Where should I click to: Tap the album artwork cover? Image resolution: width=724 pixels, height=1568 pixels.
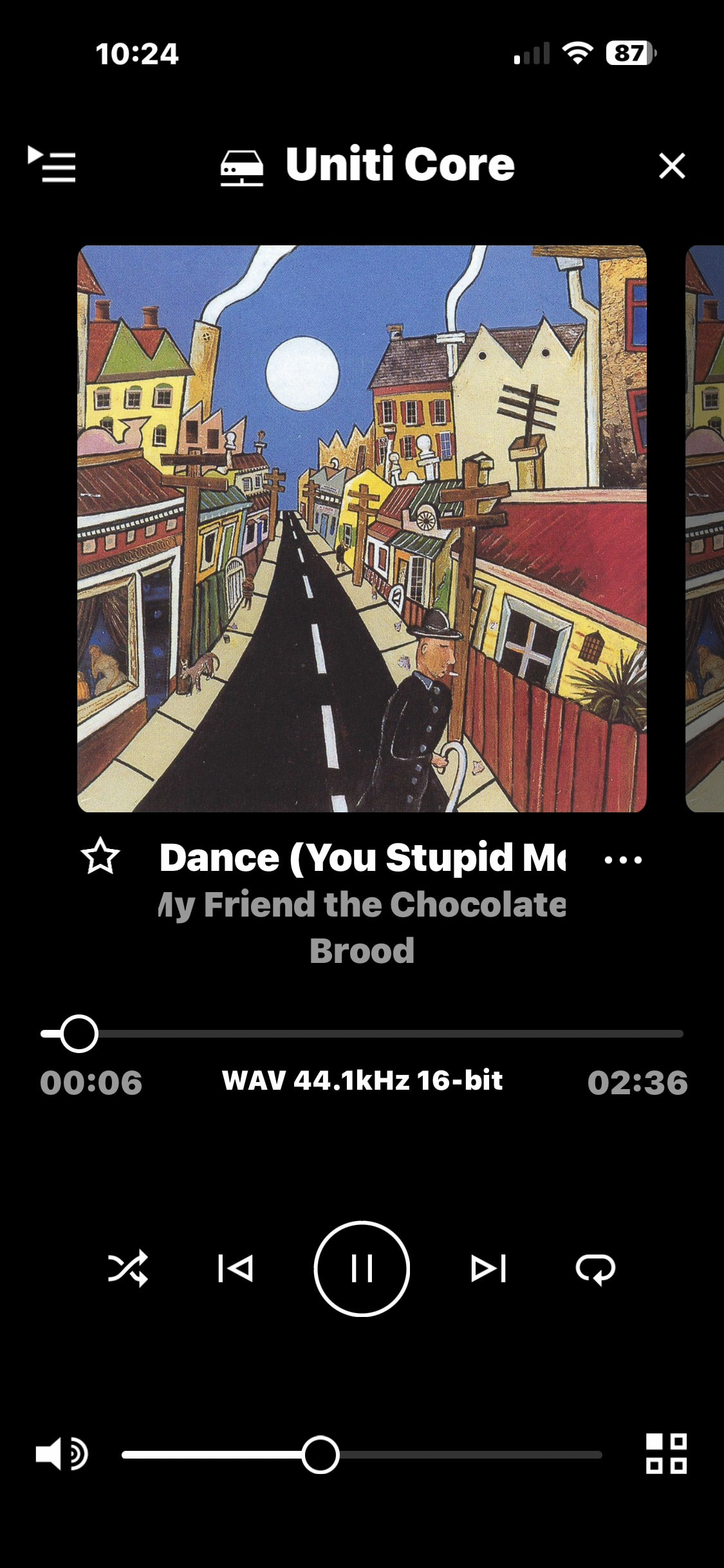coord(362,528)
